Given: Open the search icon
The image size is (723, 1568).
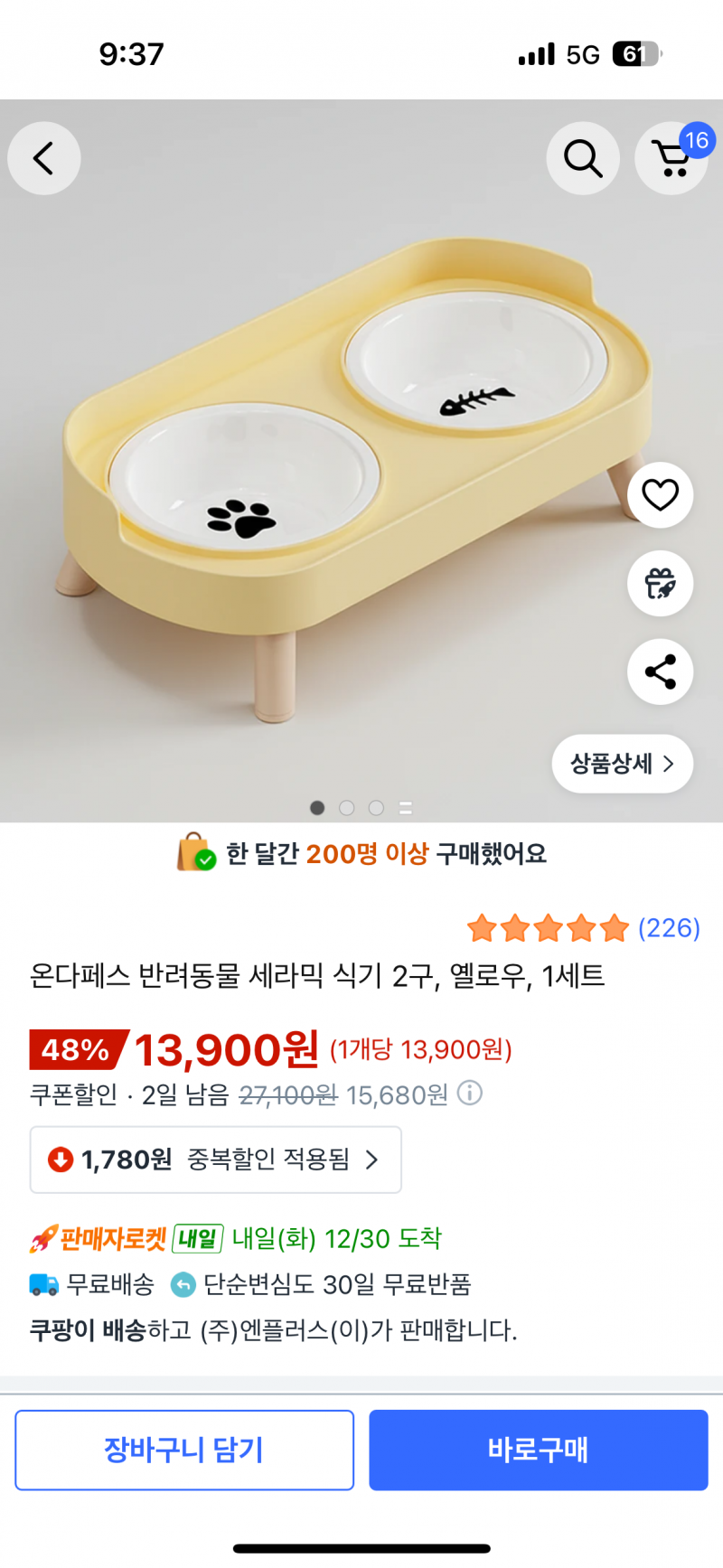Looking at the screenshot, I should pyautogui.click(x=583, y=158).
